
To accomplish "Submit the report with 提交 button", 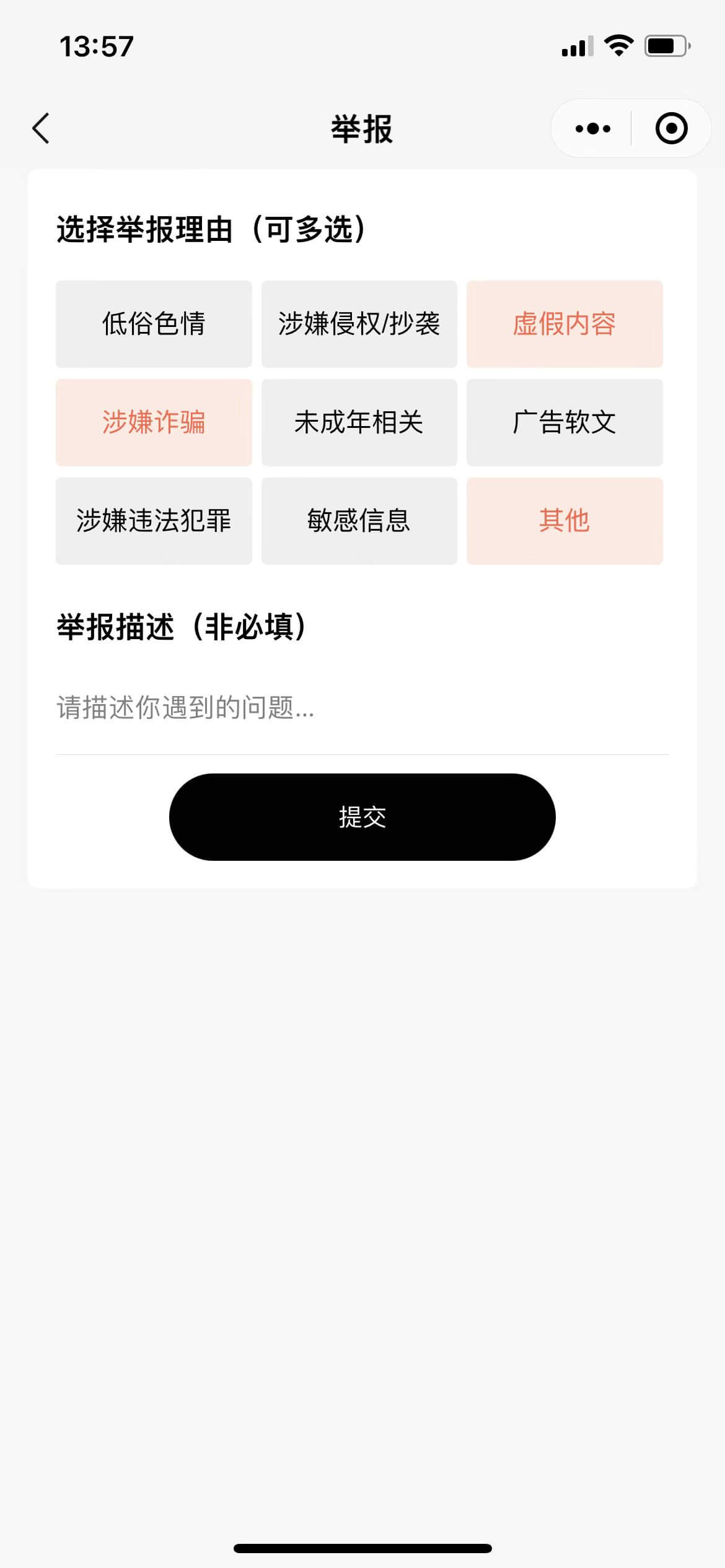I will [x=362, y=817].
